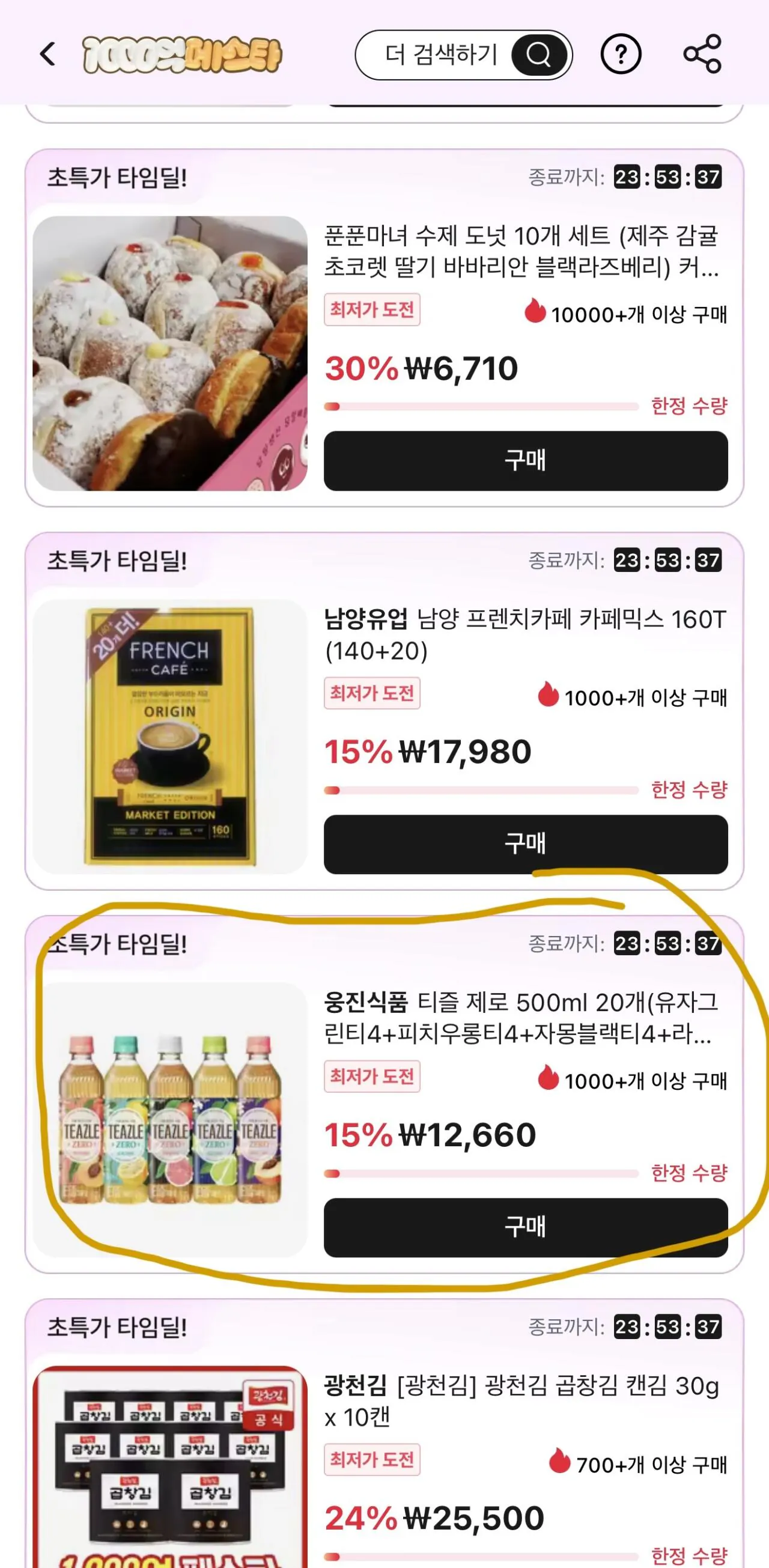Select the 최저가 도전 badge on 광천김 deal
Screen dimensions: 769x1568
pos(372,1460)
